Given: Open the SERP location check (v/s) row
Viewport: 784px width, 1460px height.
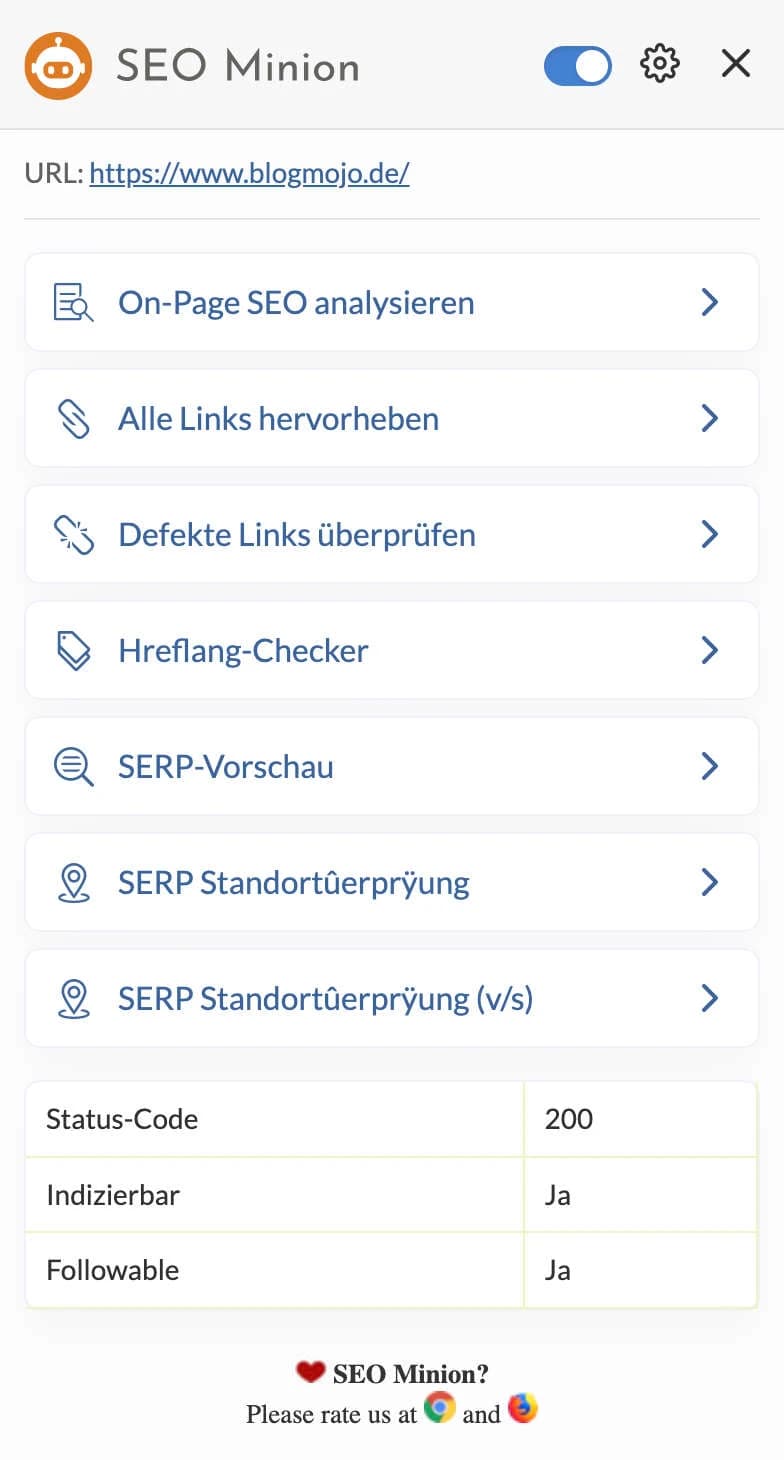Looking at the screenshot, I should tap(391, 998).
